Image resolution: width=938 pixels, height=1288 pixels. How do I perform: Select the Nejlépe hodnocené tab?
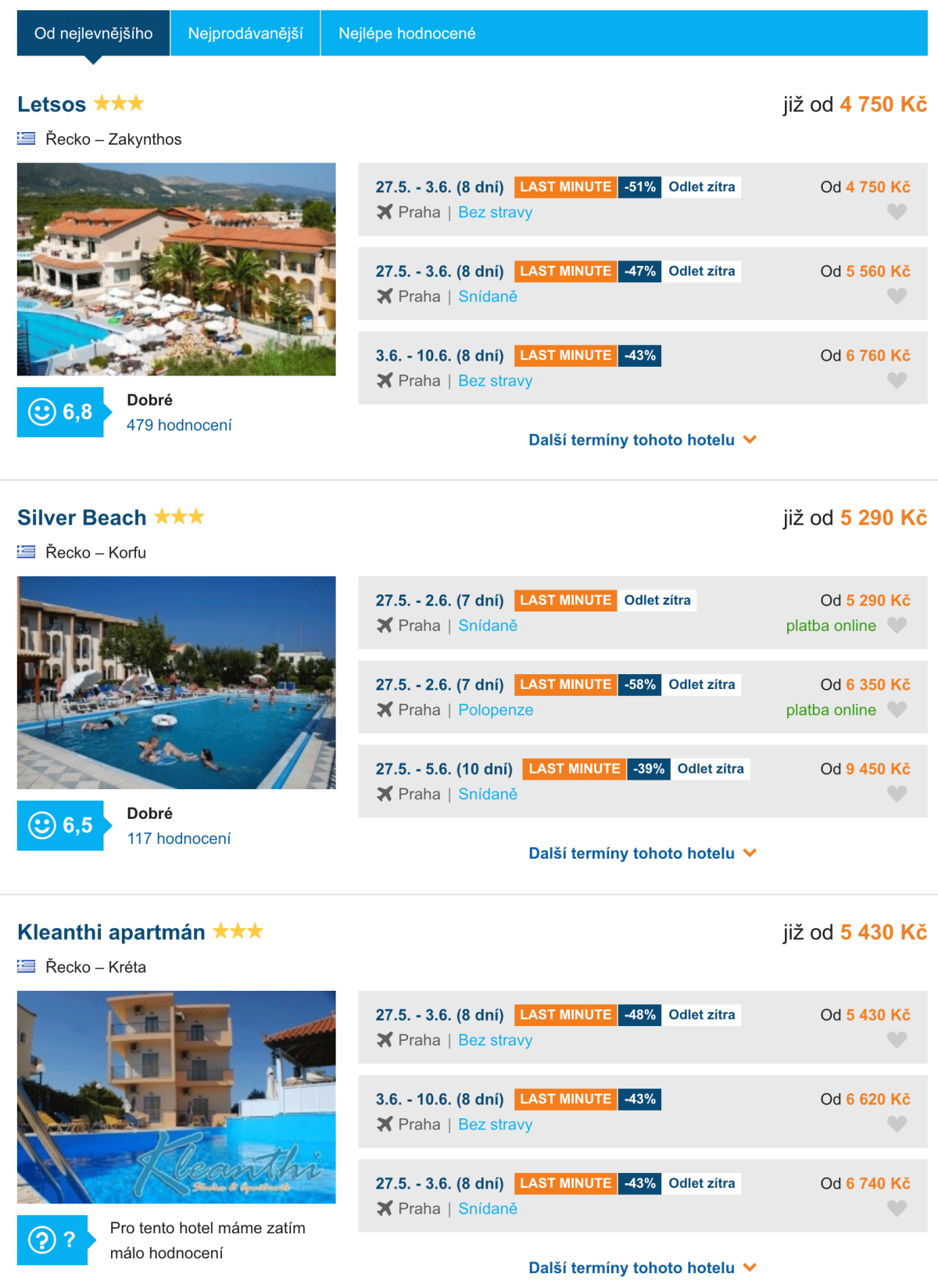pos(406,34)
